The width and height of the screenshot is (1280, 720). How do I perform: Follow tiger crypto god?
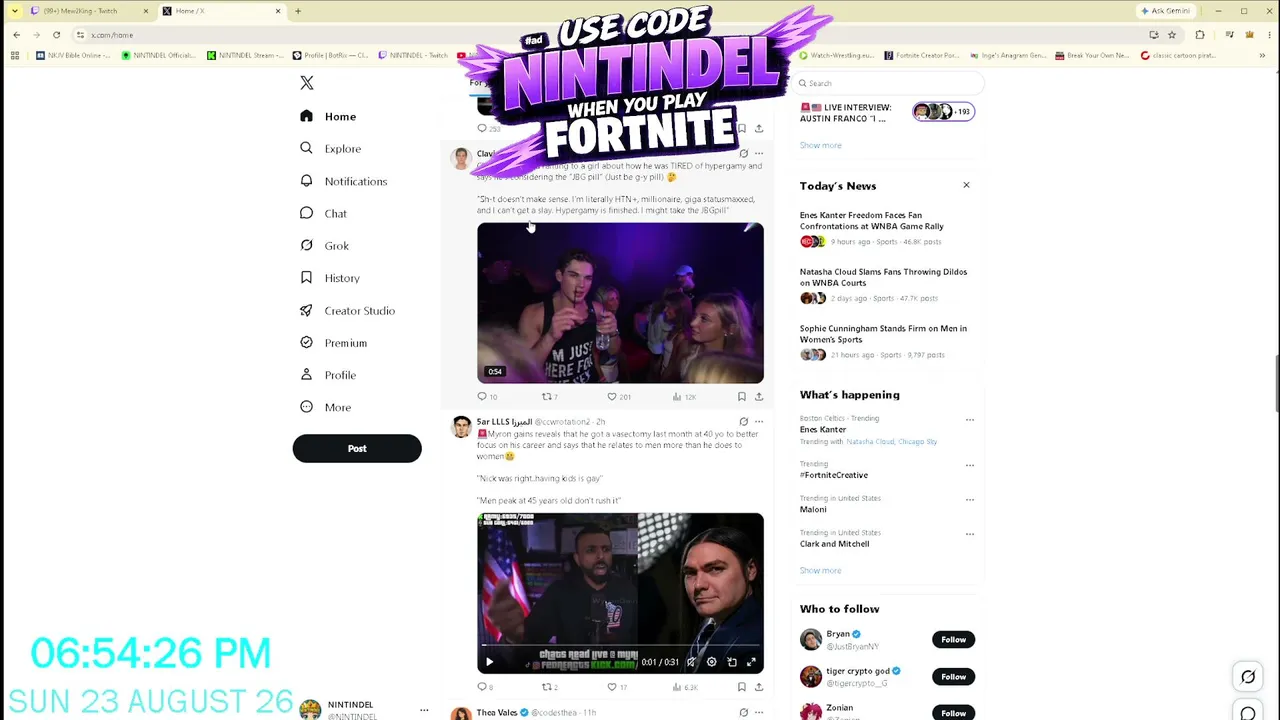[x=953, y=677]
